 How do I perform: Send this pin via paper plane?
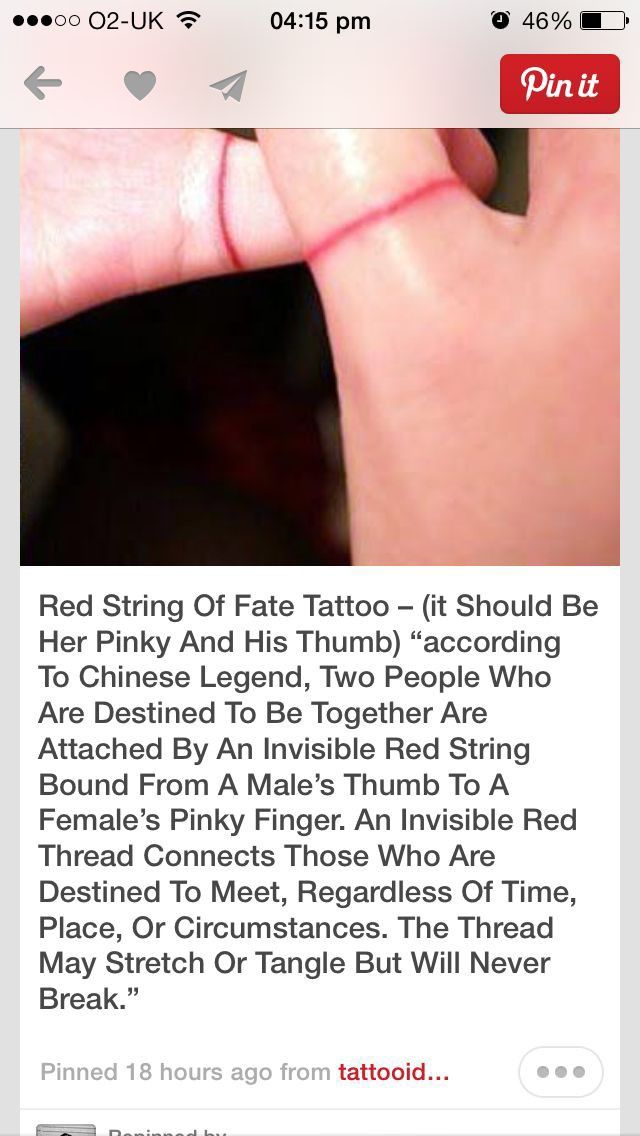(x=228, y=85)
